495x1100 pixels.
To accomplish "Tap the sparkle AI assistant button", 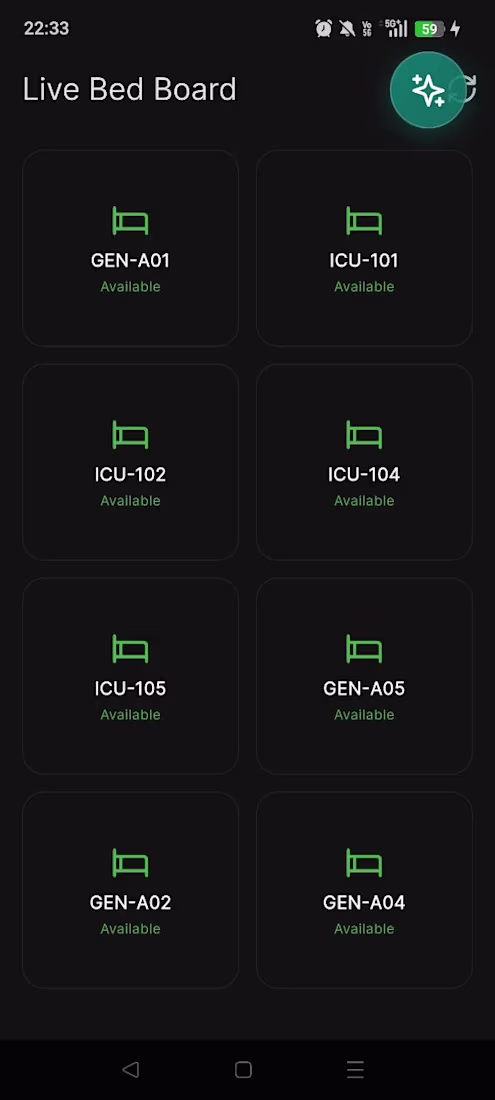I will click(428, 90).
